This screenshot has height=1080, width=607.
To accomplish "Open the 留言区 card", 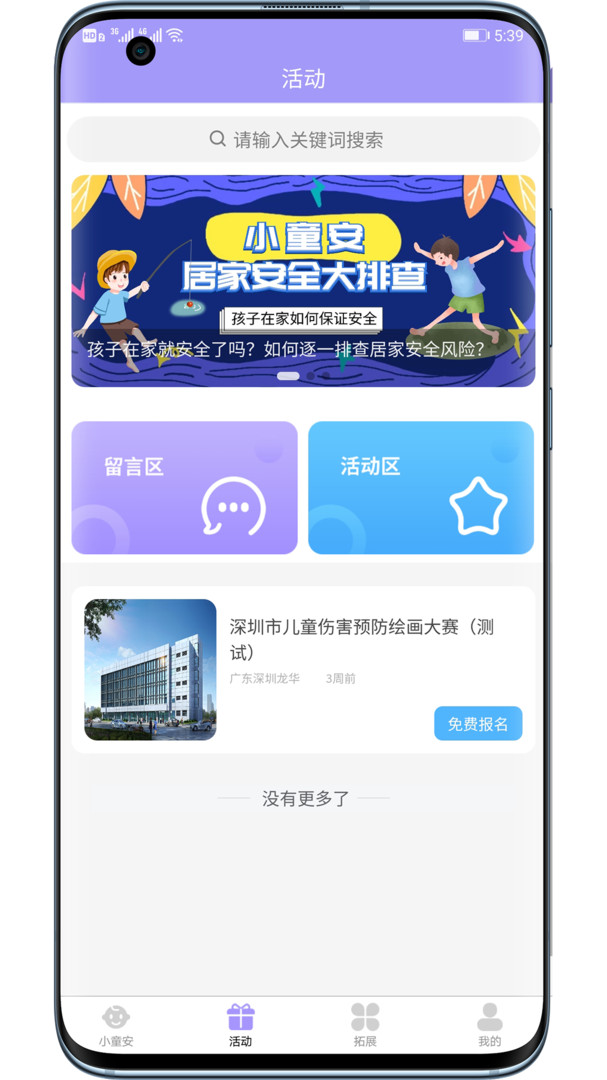I will 184,487.
